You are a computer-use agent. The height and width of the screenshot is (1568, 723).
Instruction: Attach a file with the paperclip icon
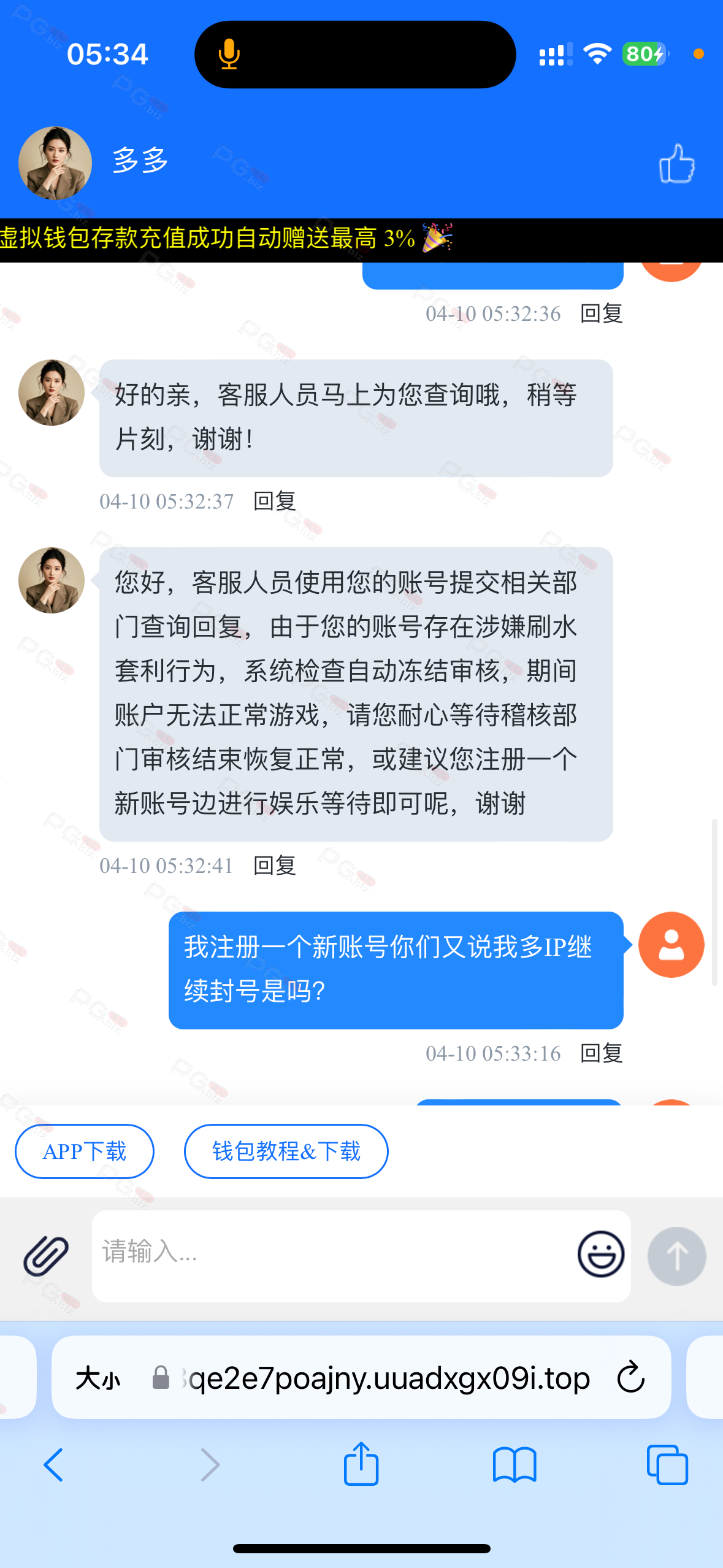[46, 1255]
